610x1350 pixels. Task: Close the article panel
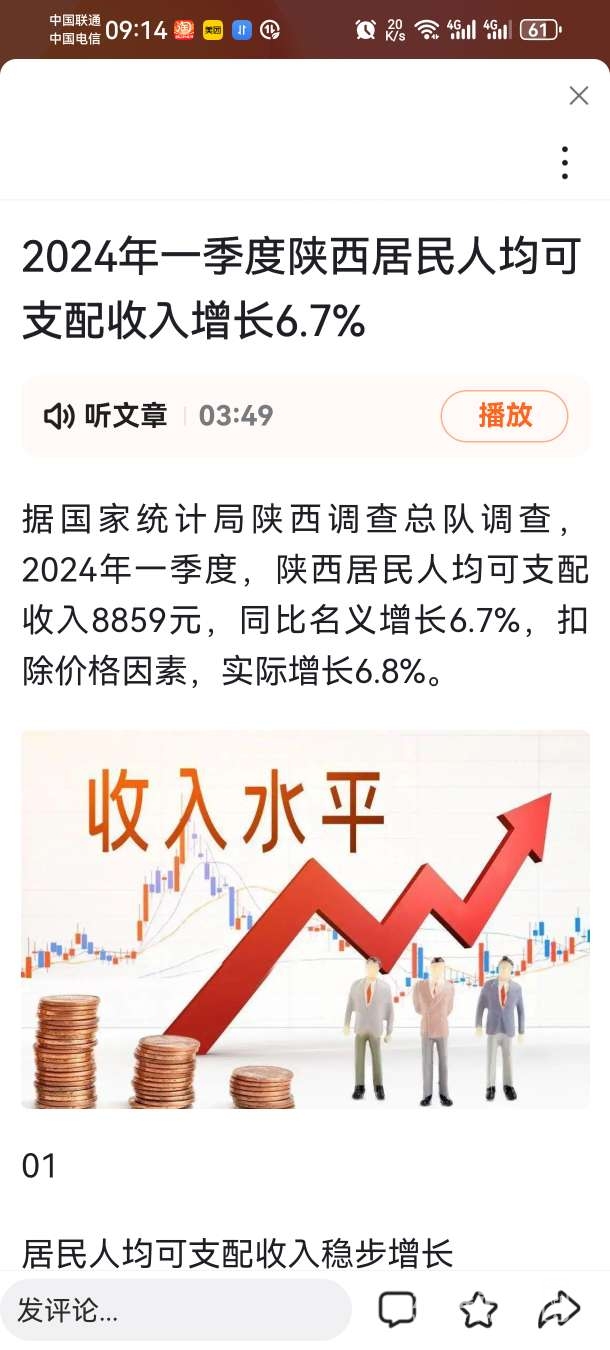pos(578,96)
